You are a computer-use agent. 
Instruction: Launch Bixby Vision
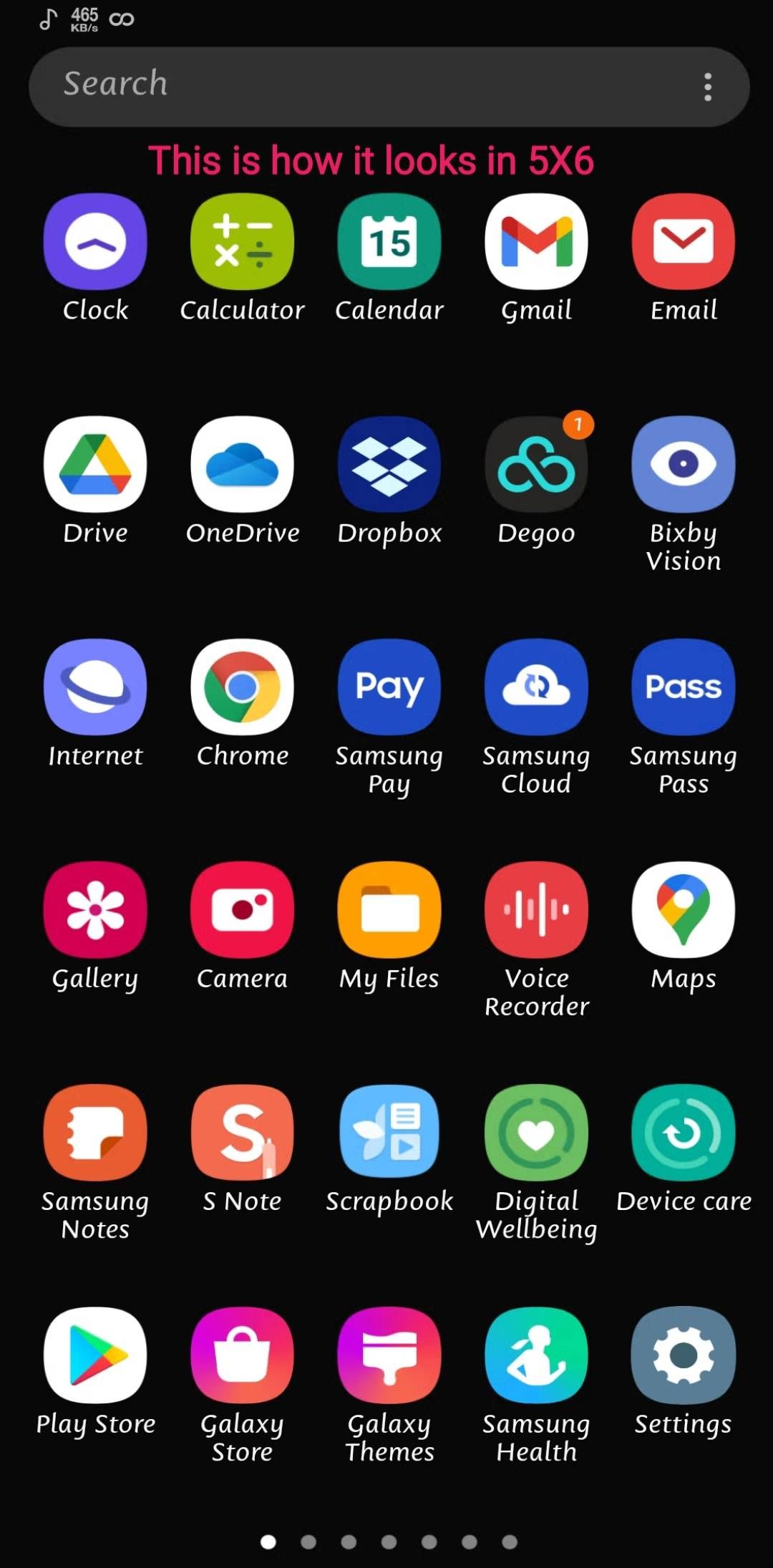(683, 465)
